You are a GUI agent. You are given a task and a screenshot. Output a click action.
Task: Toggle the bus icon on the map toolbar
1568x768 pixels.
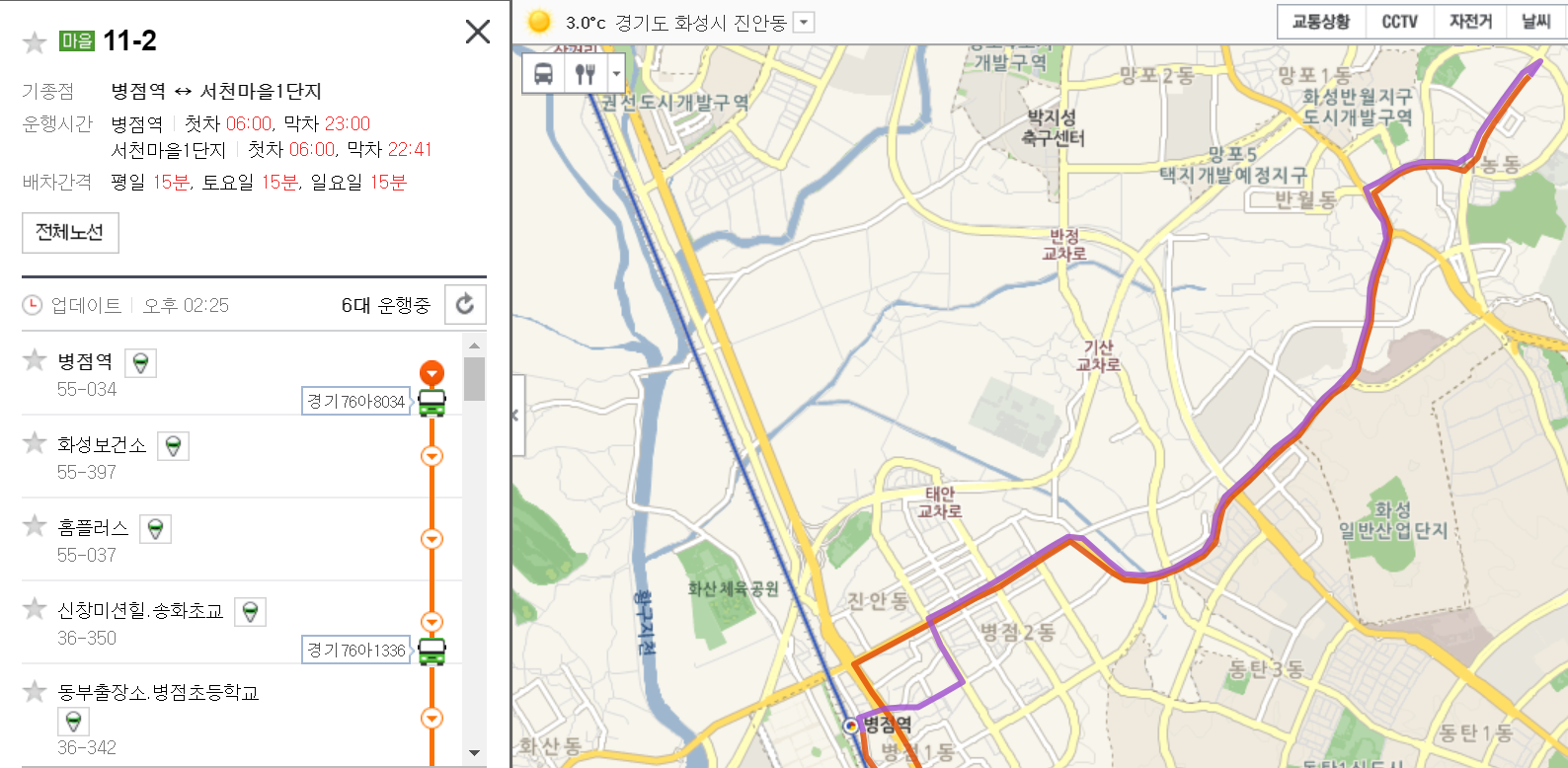tap(543, 73)
